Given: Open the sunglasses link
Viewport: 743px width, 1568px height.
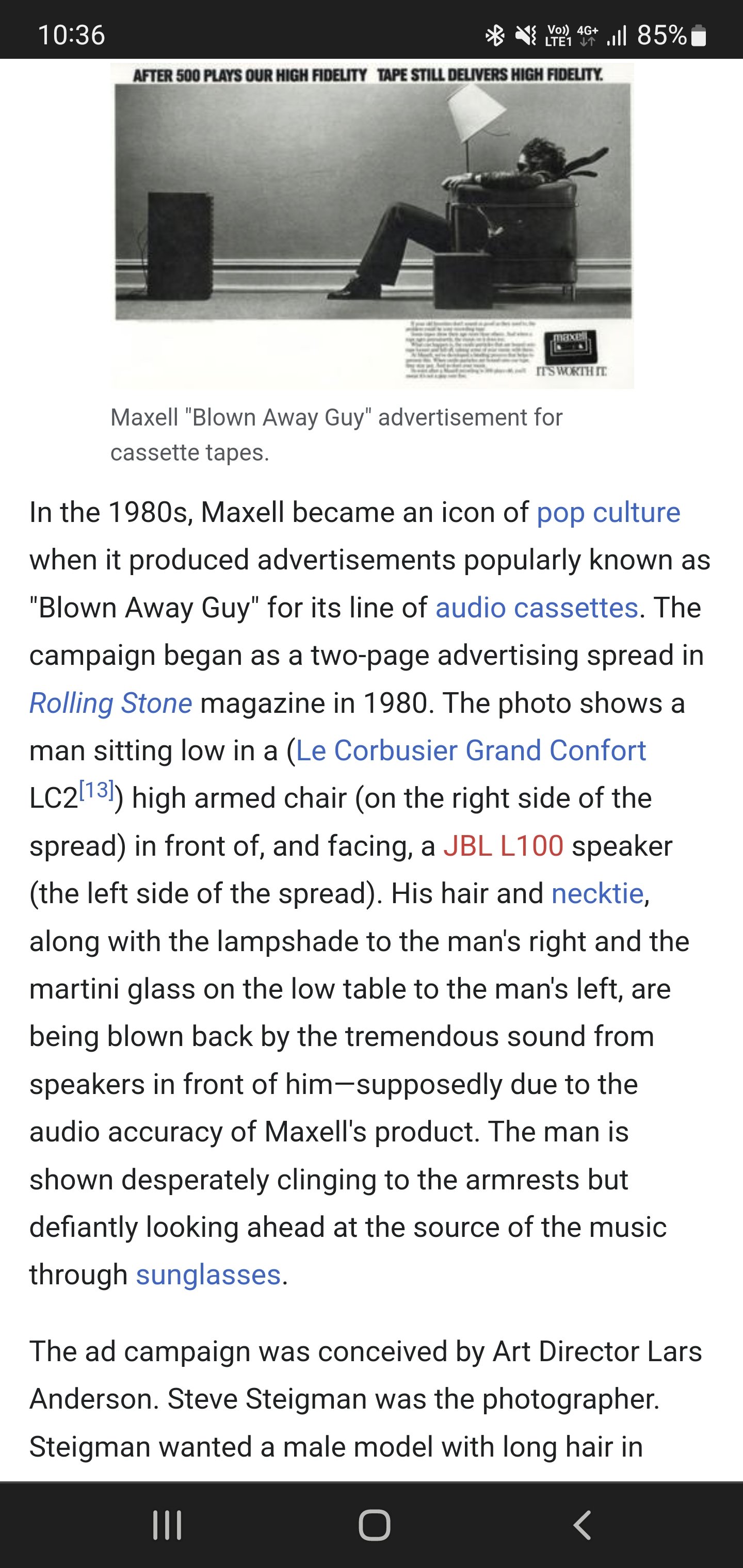Looking at the screenshot, I should [x=207, y=1275].
